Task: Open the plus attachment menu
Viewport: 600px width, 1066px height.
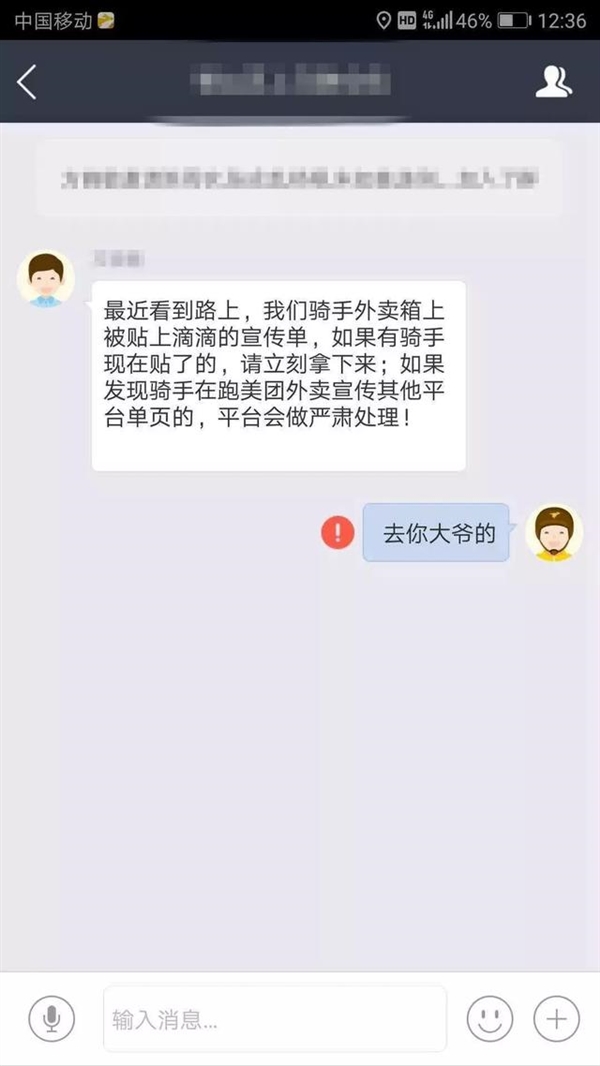Action: tap(556, 1019)
